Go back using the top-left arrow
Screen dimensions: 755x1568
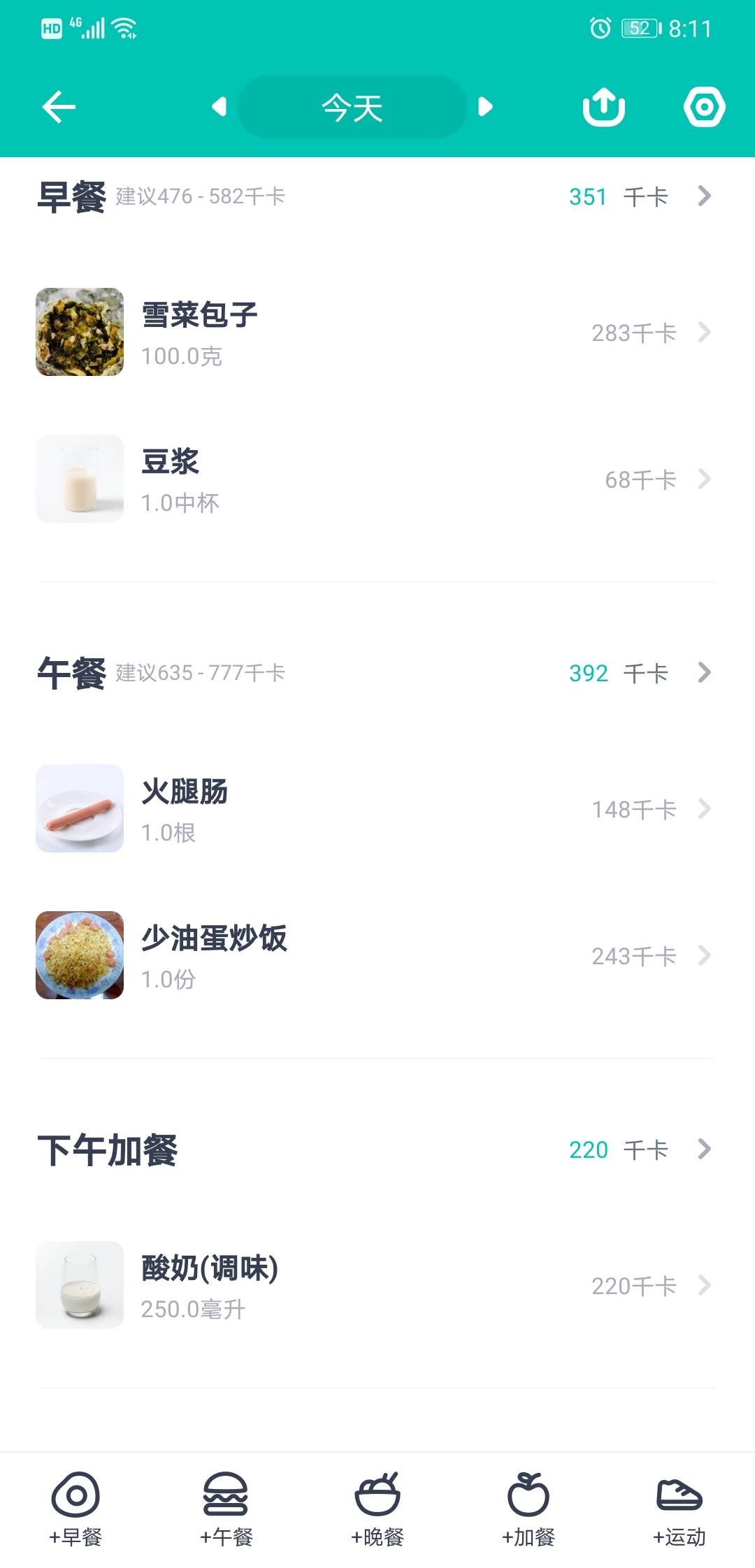pyautogui.click(x=59, y=107)
